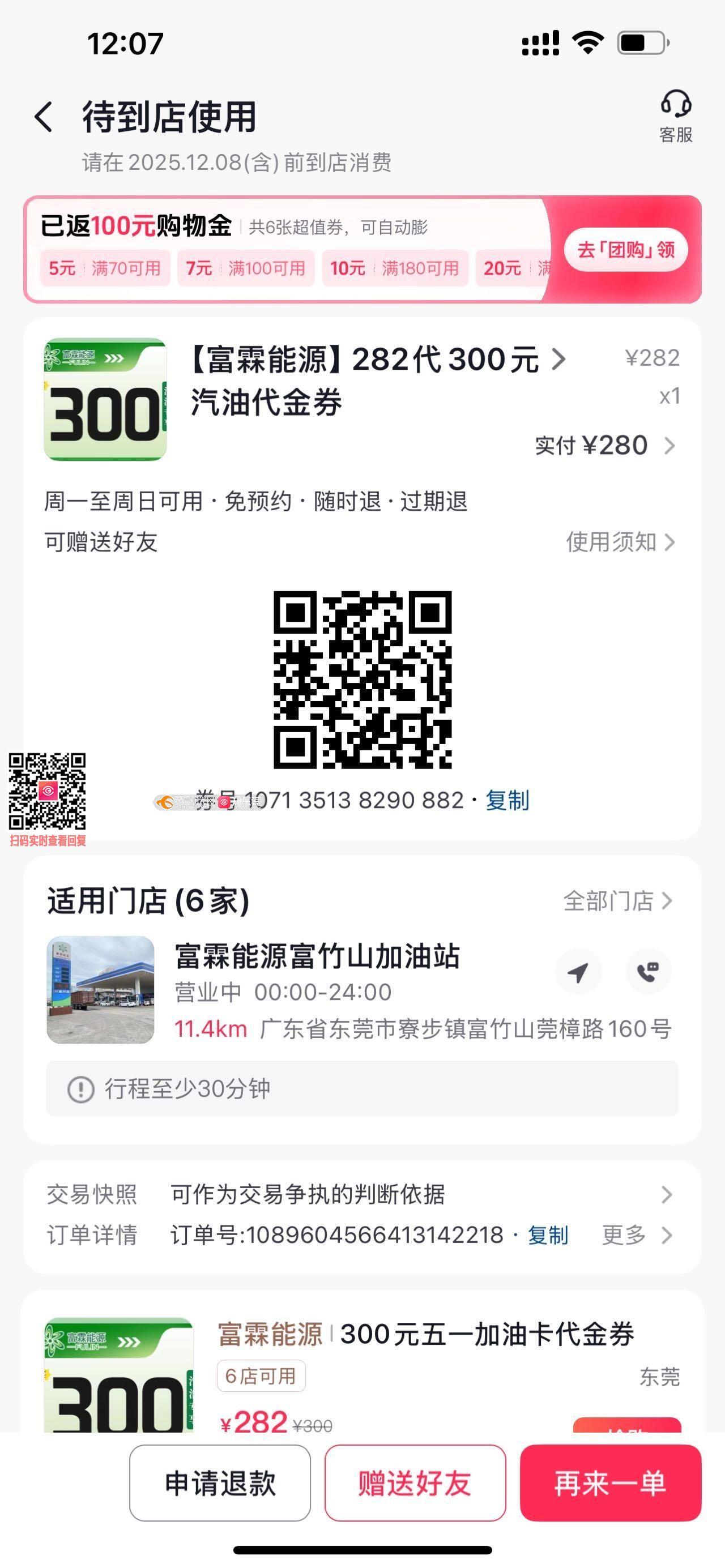The height and width of the screenshot is (1568, 725).
Task: Open 富霖能源富竹山加油站 store page
Action: [317, 957]
